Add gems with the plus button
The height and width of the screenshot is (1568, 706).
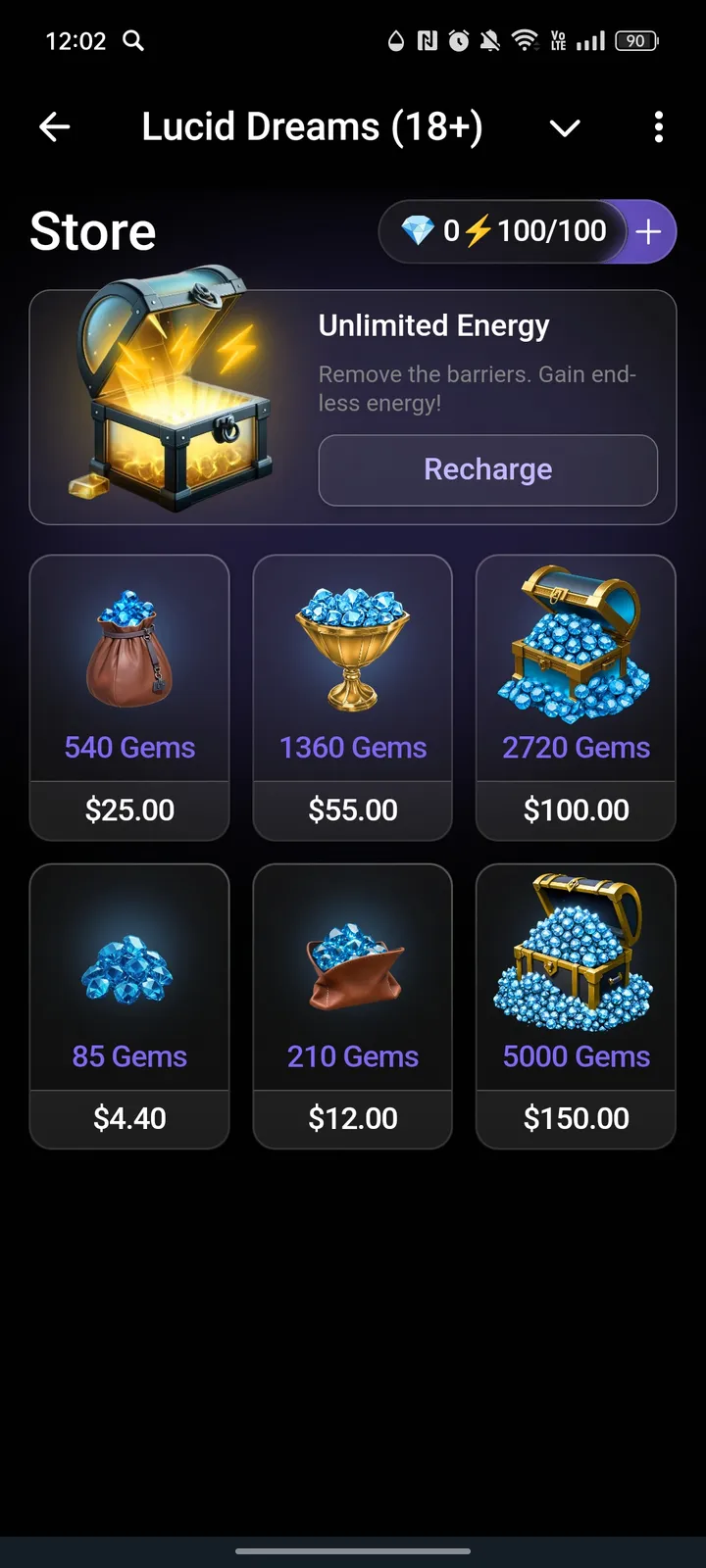648,232
